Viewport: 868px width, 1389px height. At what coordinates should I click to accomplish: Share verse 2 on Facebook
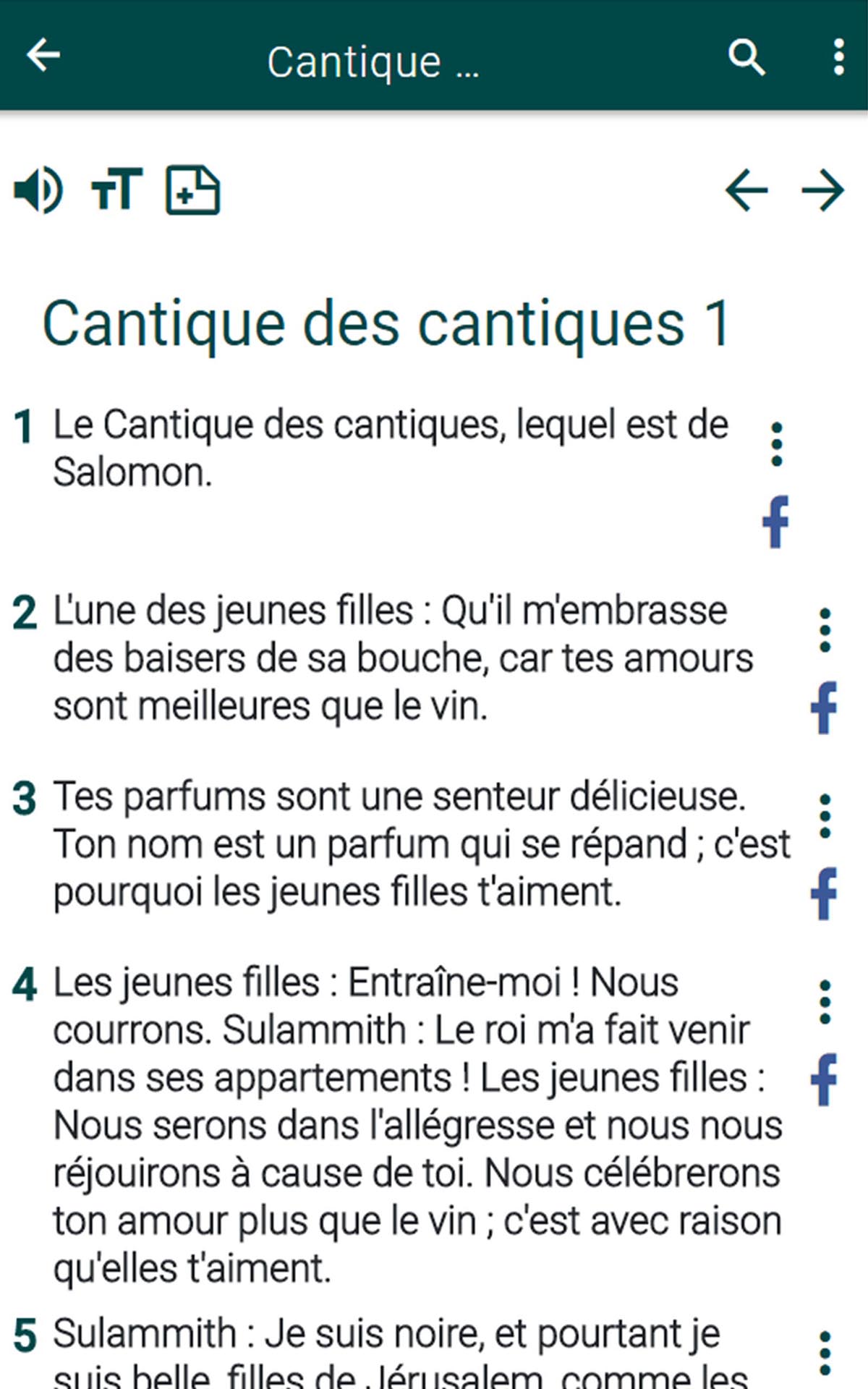(824, 708)
